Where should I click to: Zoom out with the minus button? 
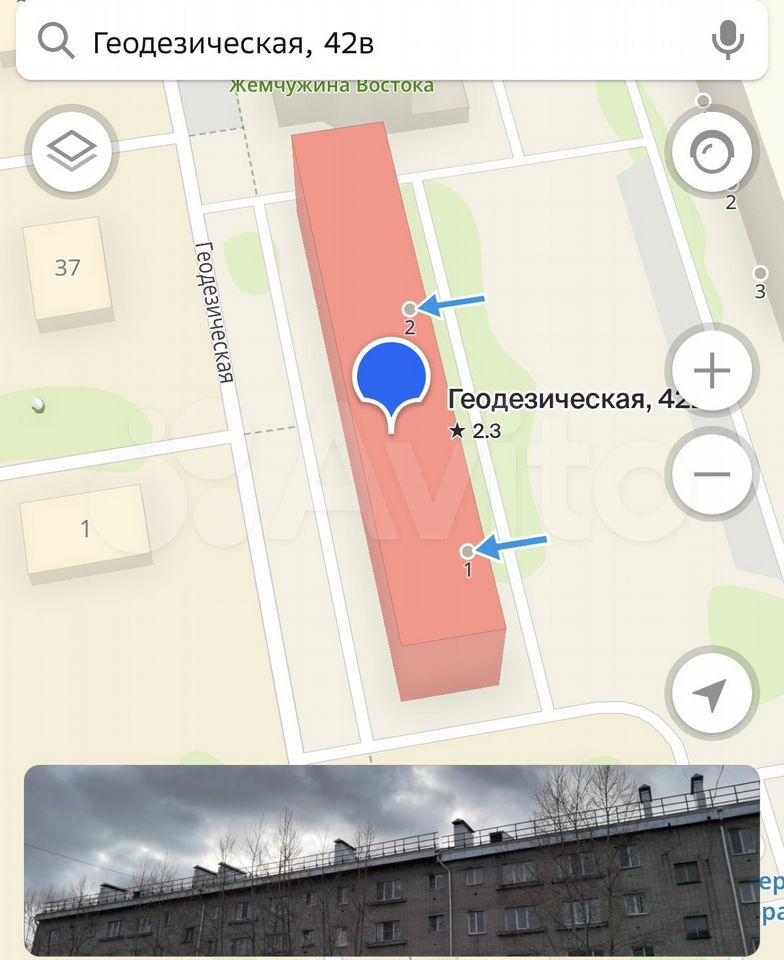pos(711,473)
